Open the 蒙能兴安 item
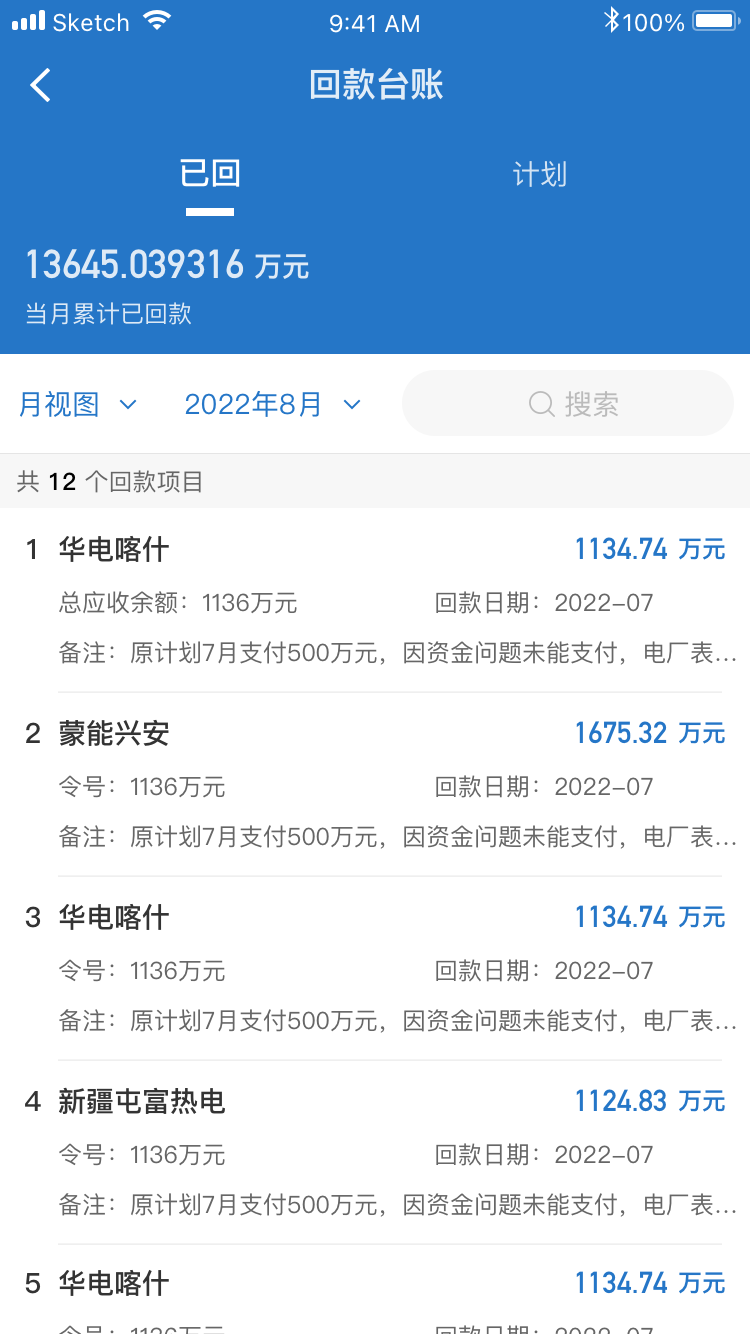Image resolution: width=750 pixels, height=1334 pixels. [x=375, y=785]
